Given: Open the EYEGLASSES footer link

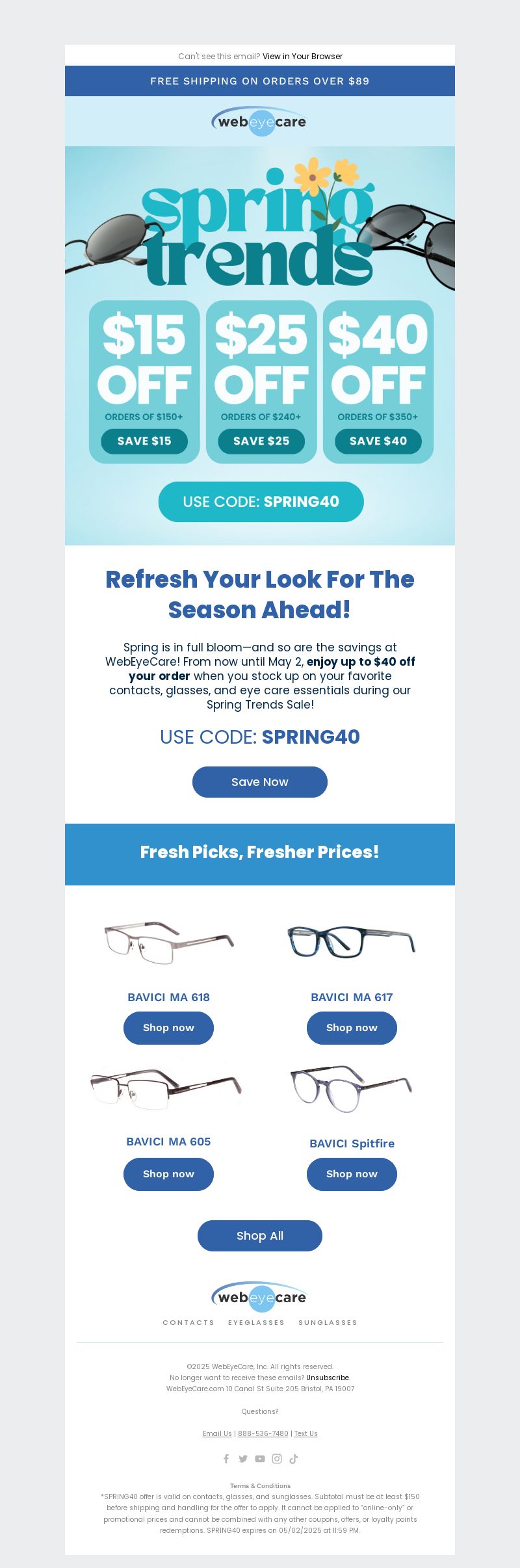Looking at the screenshot, I should point(256,1322).
